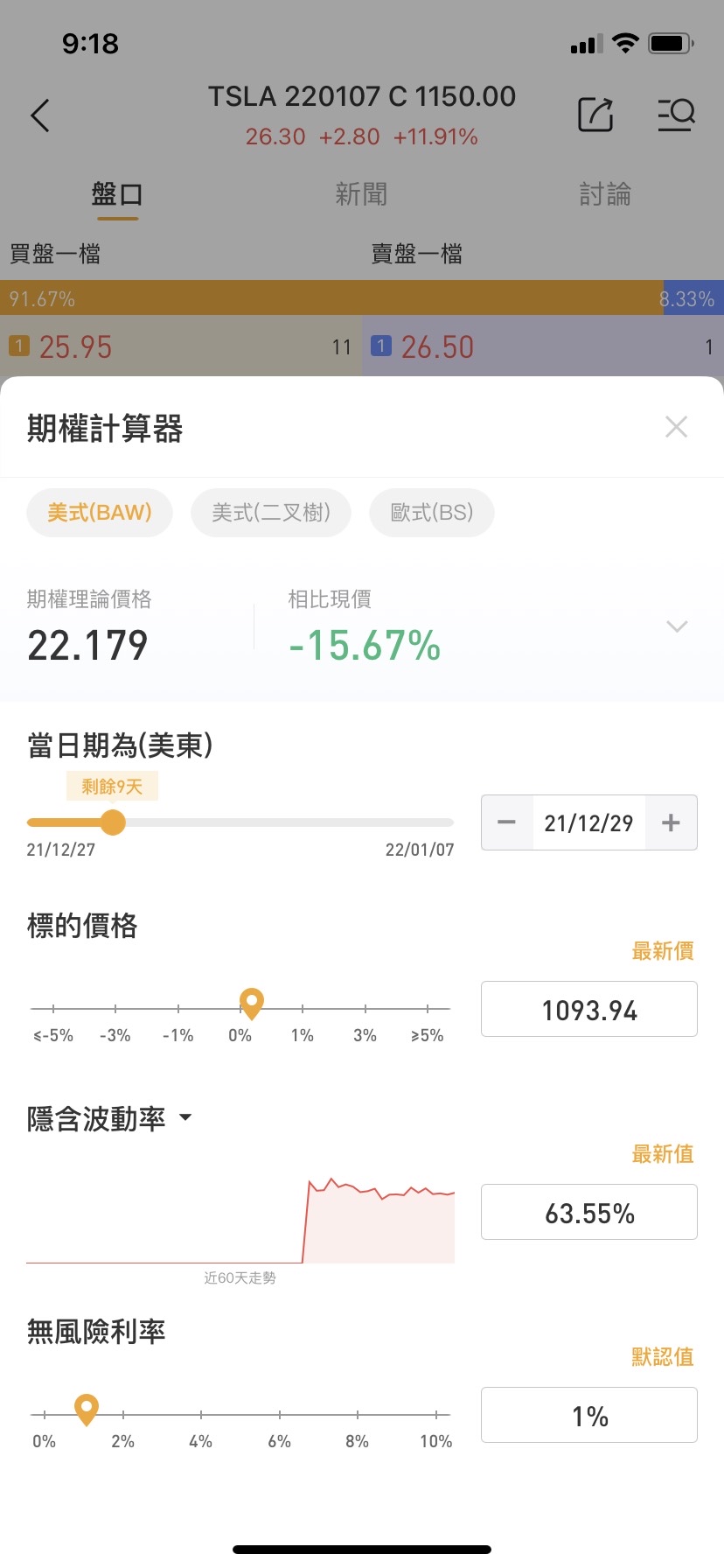Viewport: 724px width, 1568px height.
Task: Edit the date field 21/12/29
Action: pos(588,822)
